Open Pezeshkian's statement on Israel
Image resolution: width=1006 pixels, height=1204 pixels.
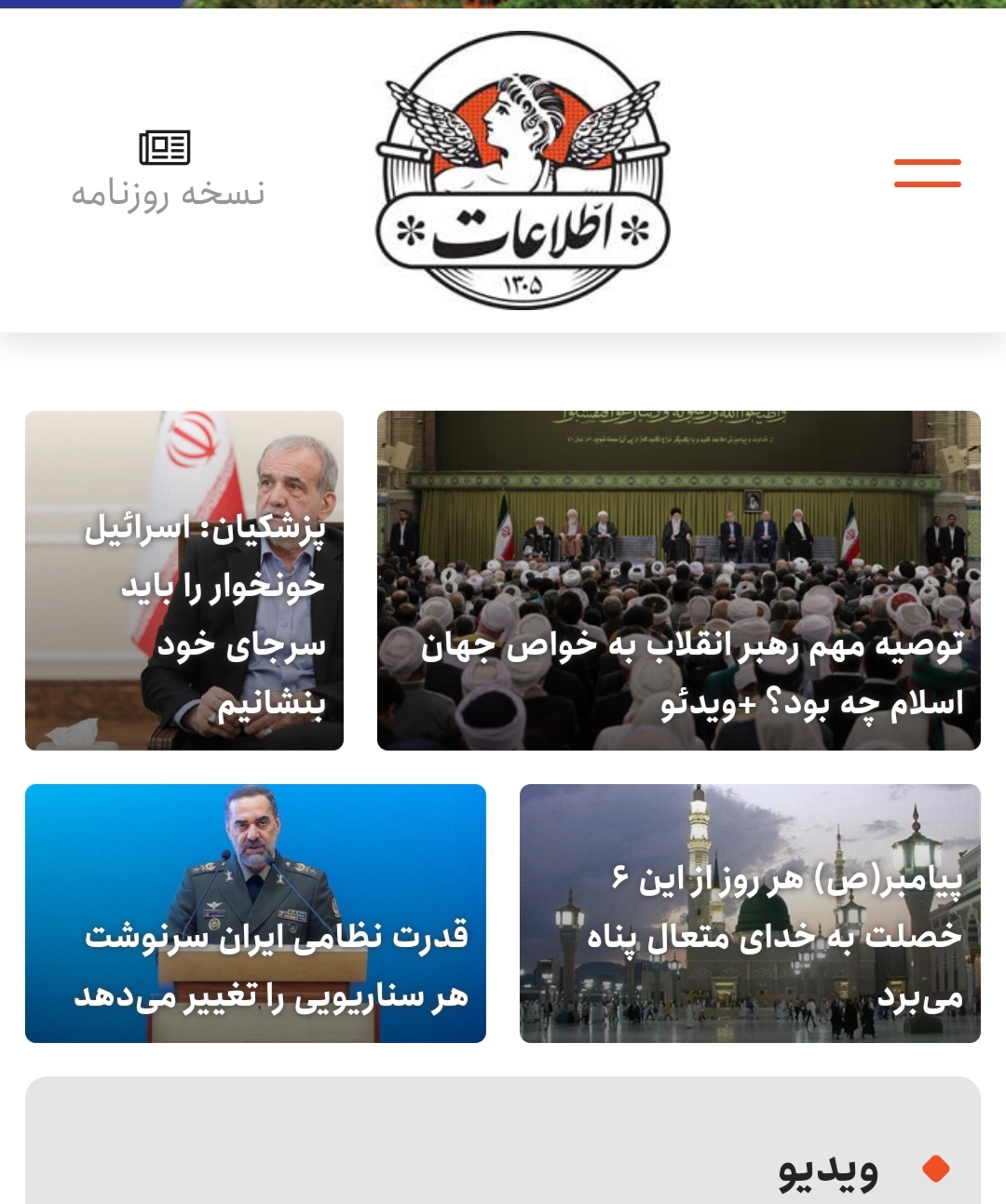tap(184, 580)
